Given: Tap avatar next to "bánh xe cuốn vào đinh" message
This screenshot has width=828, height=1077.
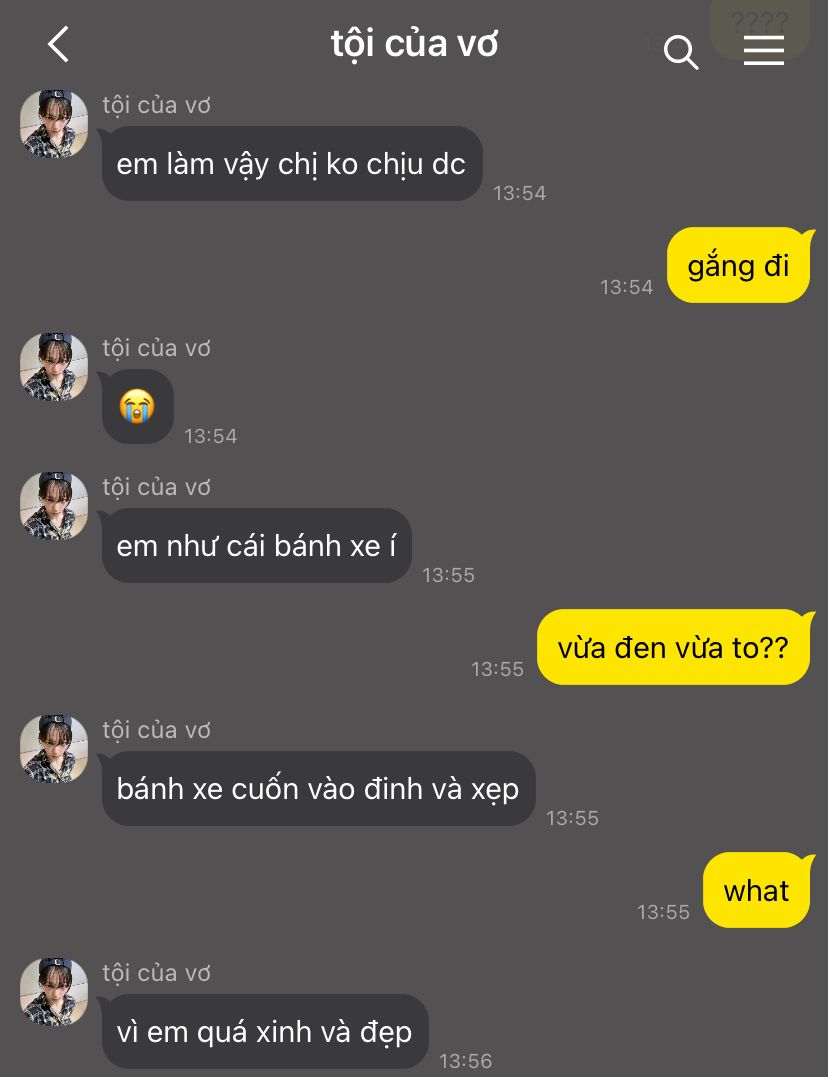Looking at the screenshot, I should click(x=54, y=749).
